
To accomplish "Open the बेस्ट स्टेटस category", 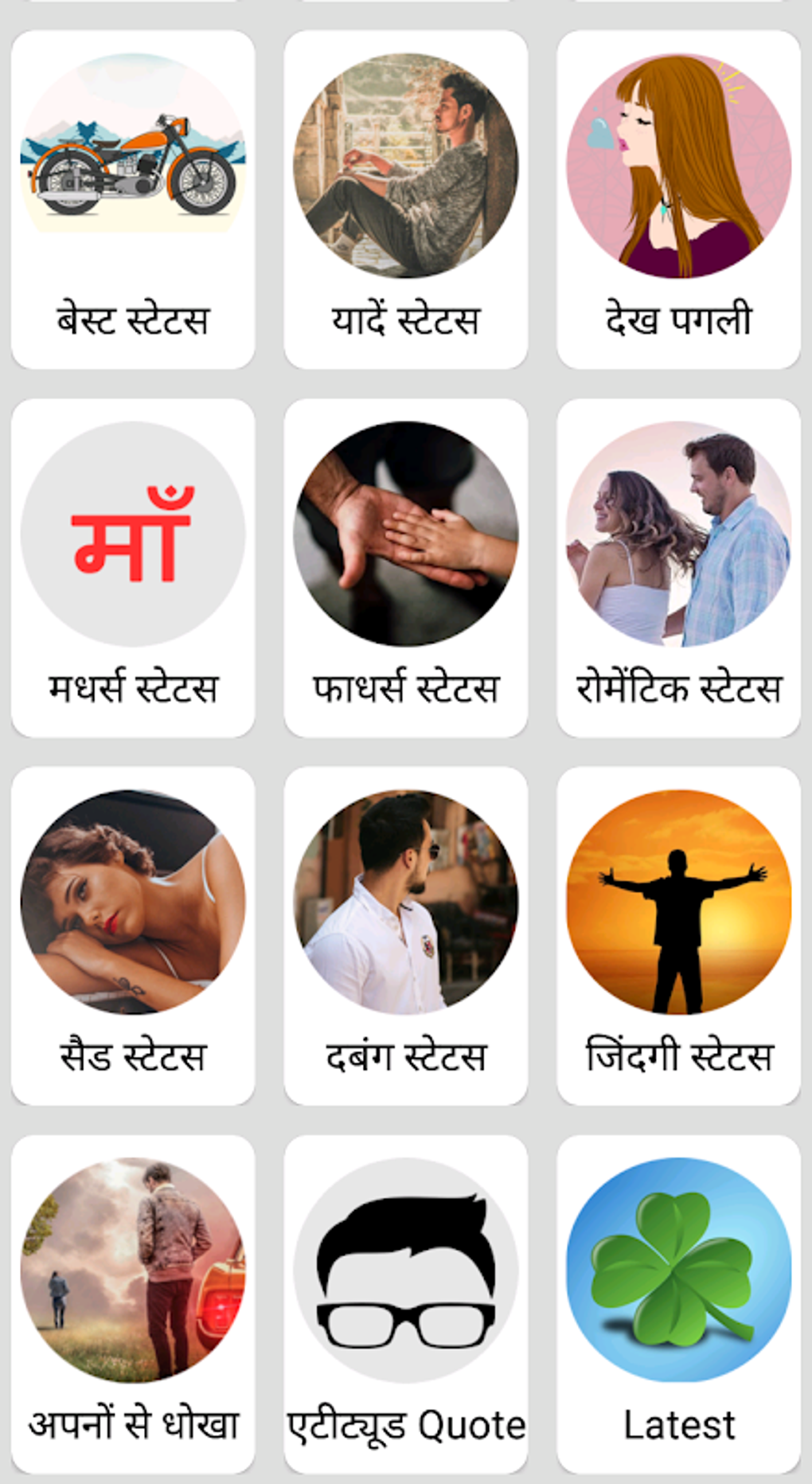I will 133,199.
